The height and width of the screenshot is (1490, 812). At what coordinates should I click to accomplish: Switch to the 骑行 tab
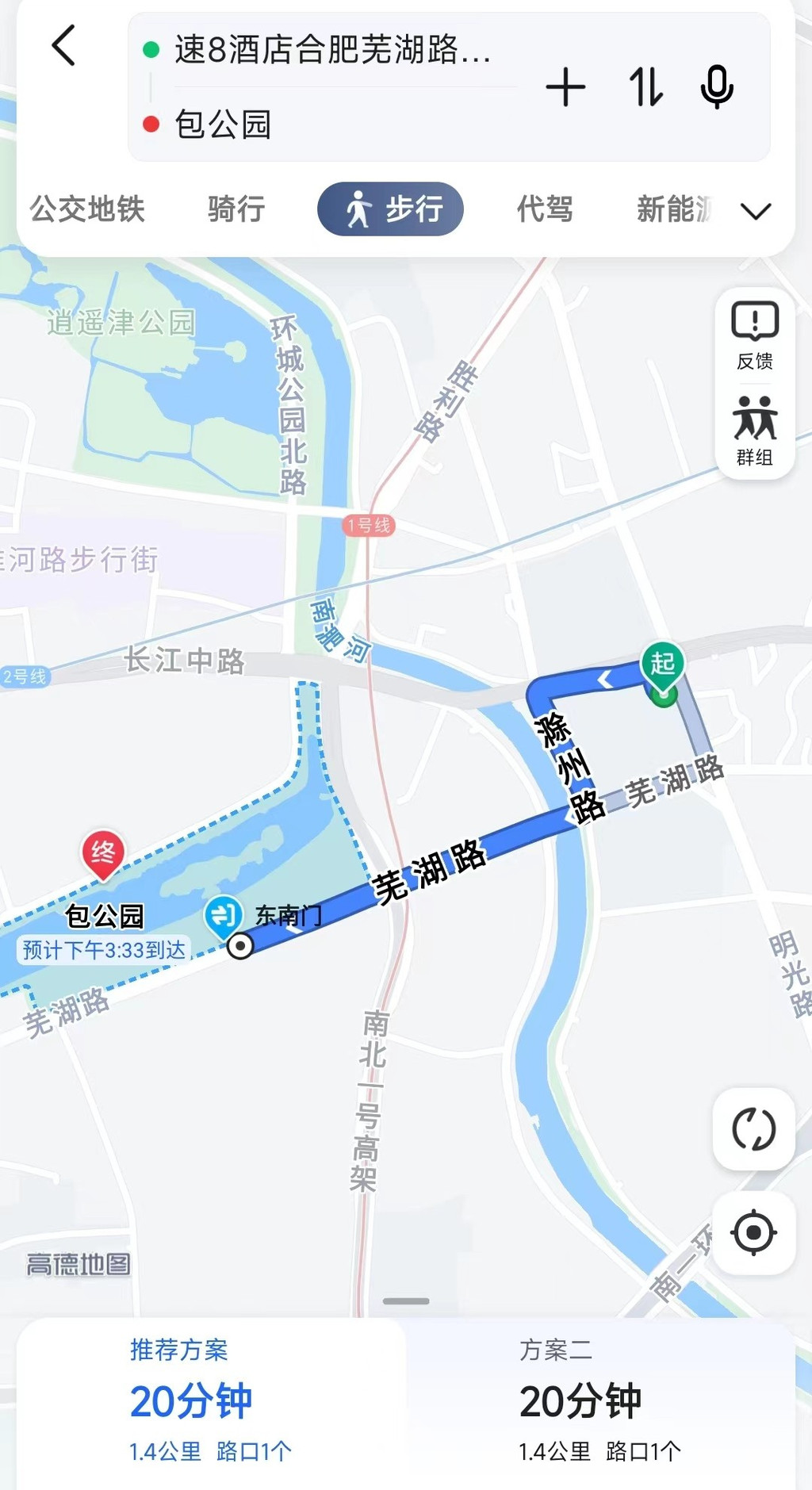[236, 209]
